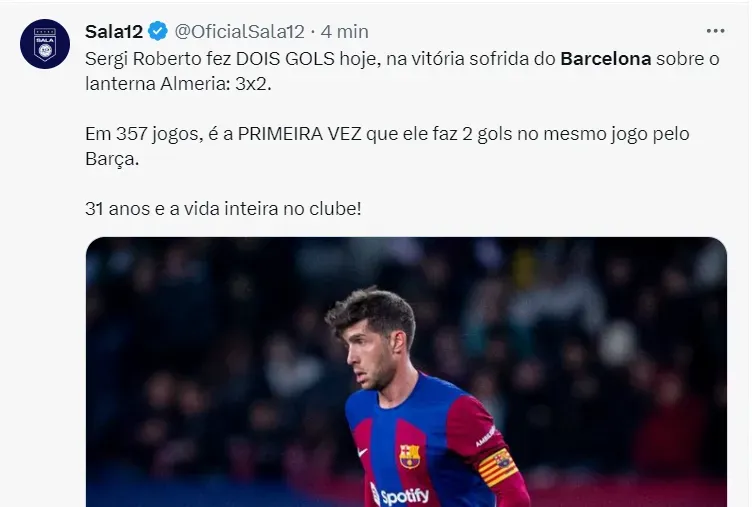Open the tweet's three-dot overflow menu
Image resolution: width=752 pixels, height=507 pixels.
coord(714,32)
